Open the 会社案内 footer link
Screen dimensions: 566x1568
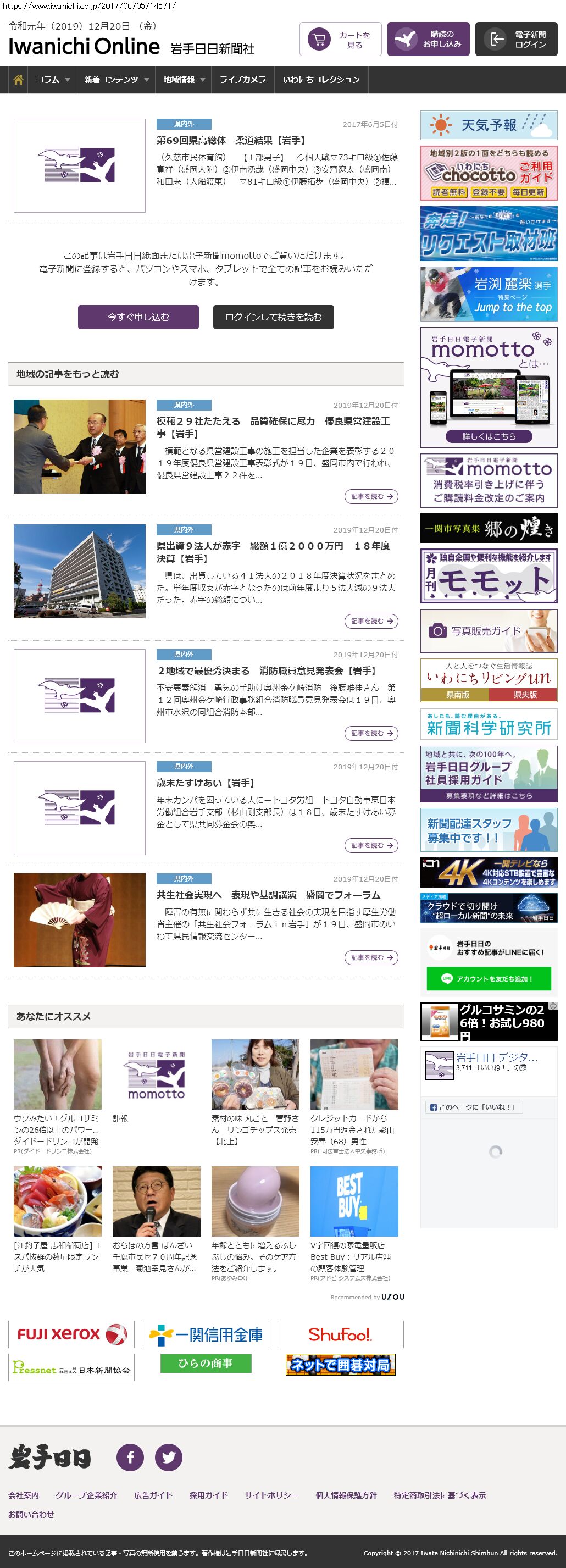coord(23,1495)
